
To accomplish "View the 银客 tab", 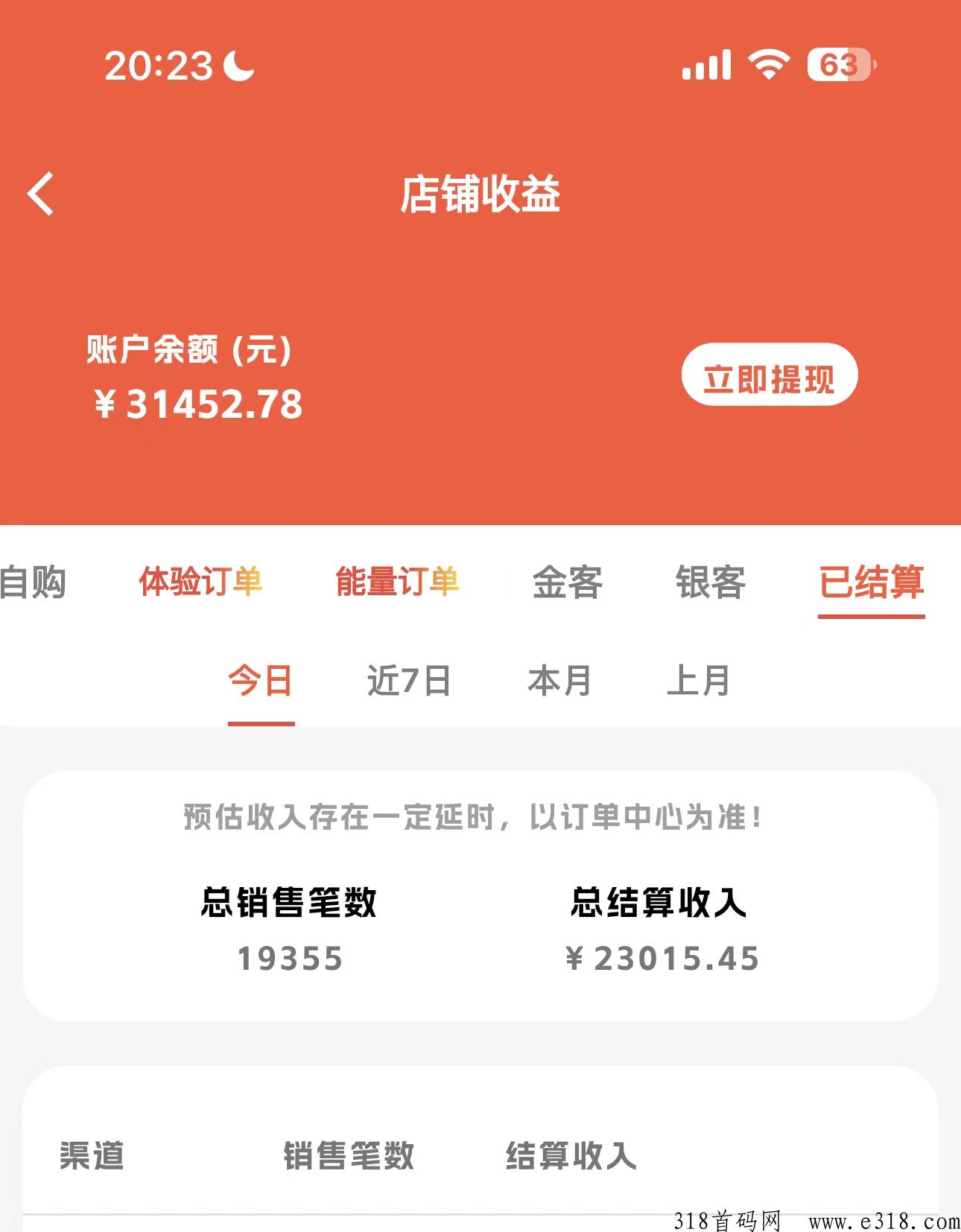I will pyautogui.click(x=710, y=582).
